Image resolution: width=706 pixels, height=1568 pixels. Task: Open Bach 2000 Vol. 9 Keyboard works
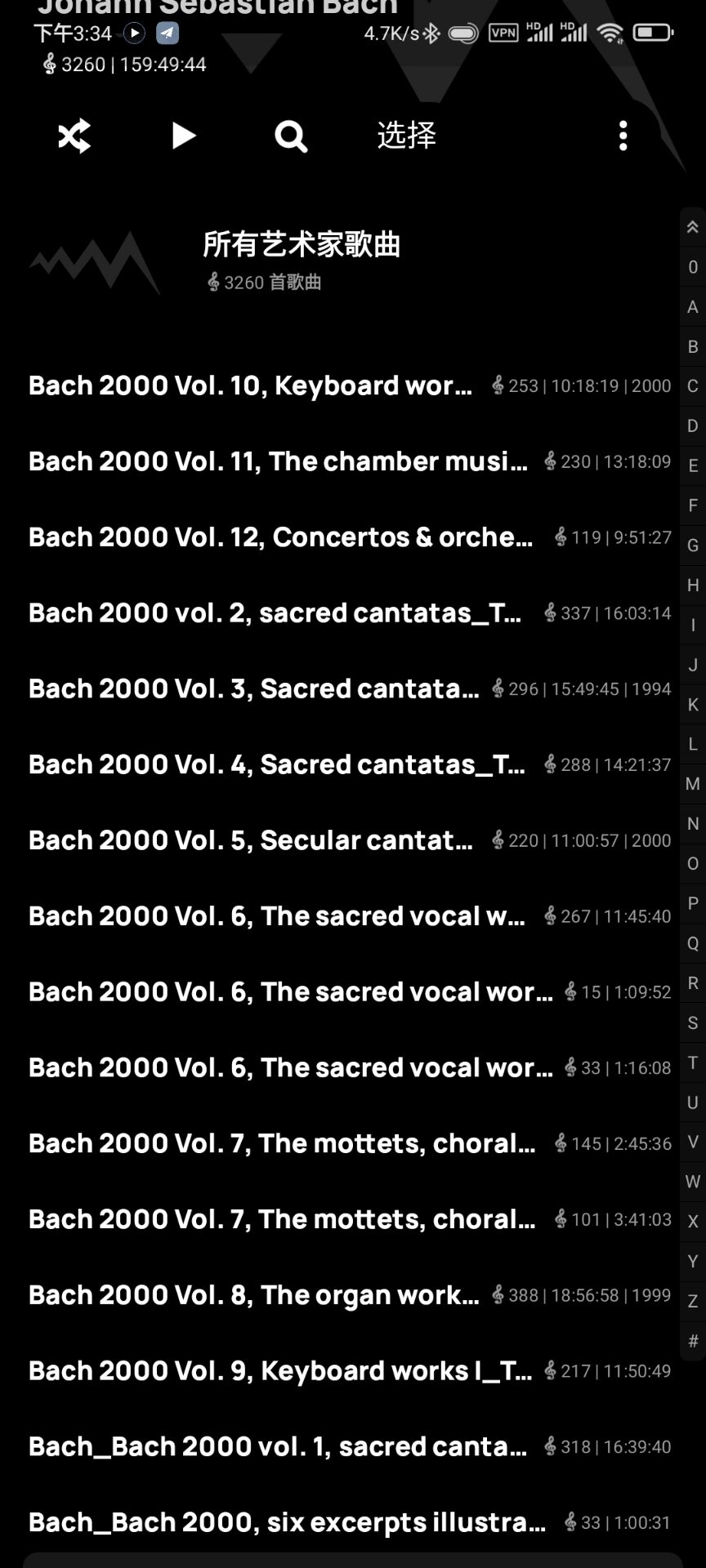(x=279, y=1371)
